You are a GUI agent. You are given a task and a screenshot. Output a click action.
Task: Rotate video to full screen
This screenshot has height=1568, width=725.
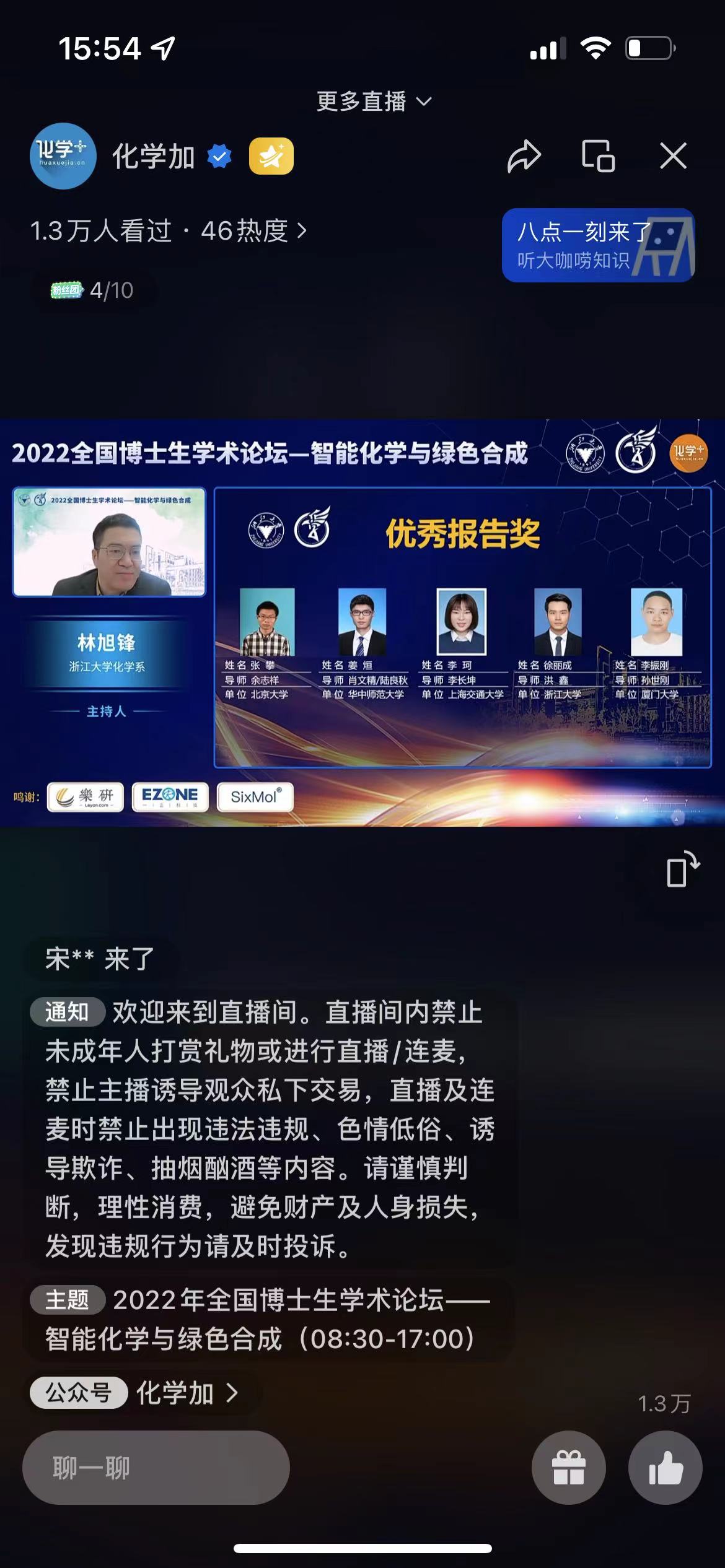pyautogui.click(x=683, y=869)
